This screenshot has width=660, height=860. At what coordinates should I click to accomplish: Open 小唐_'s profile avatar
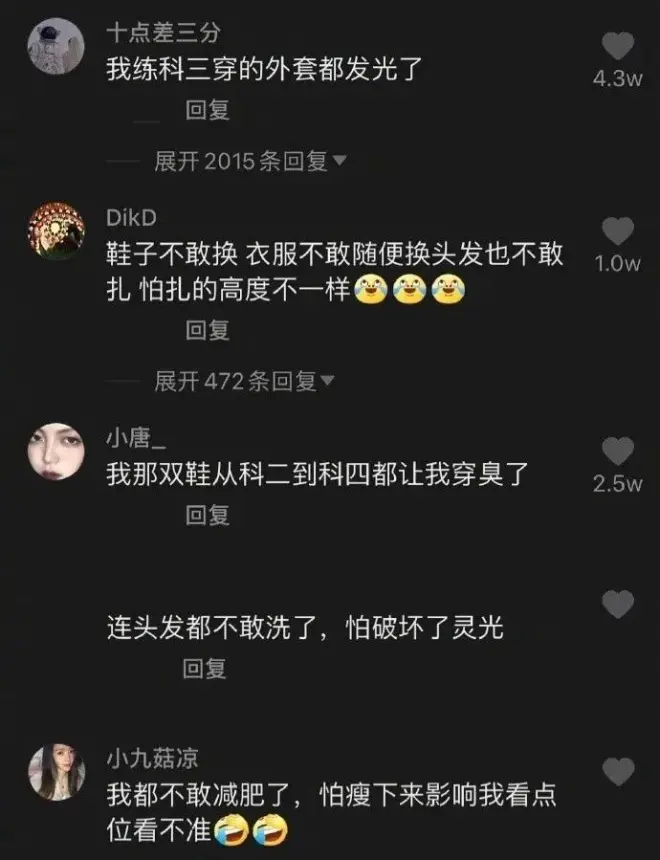pyautogui.click(x=55, y=451)
